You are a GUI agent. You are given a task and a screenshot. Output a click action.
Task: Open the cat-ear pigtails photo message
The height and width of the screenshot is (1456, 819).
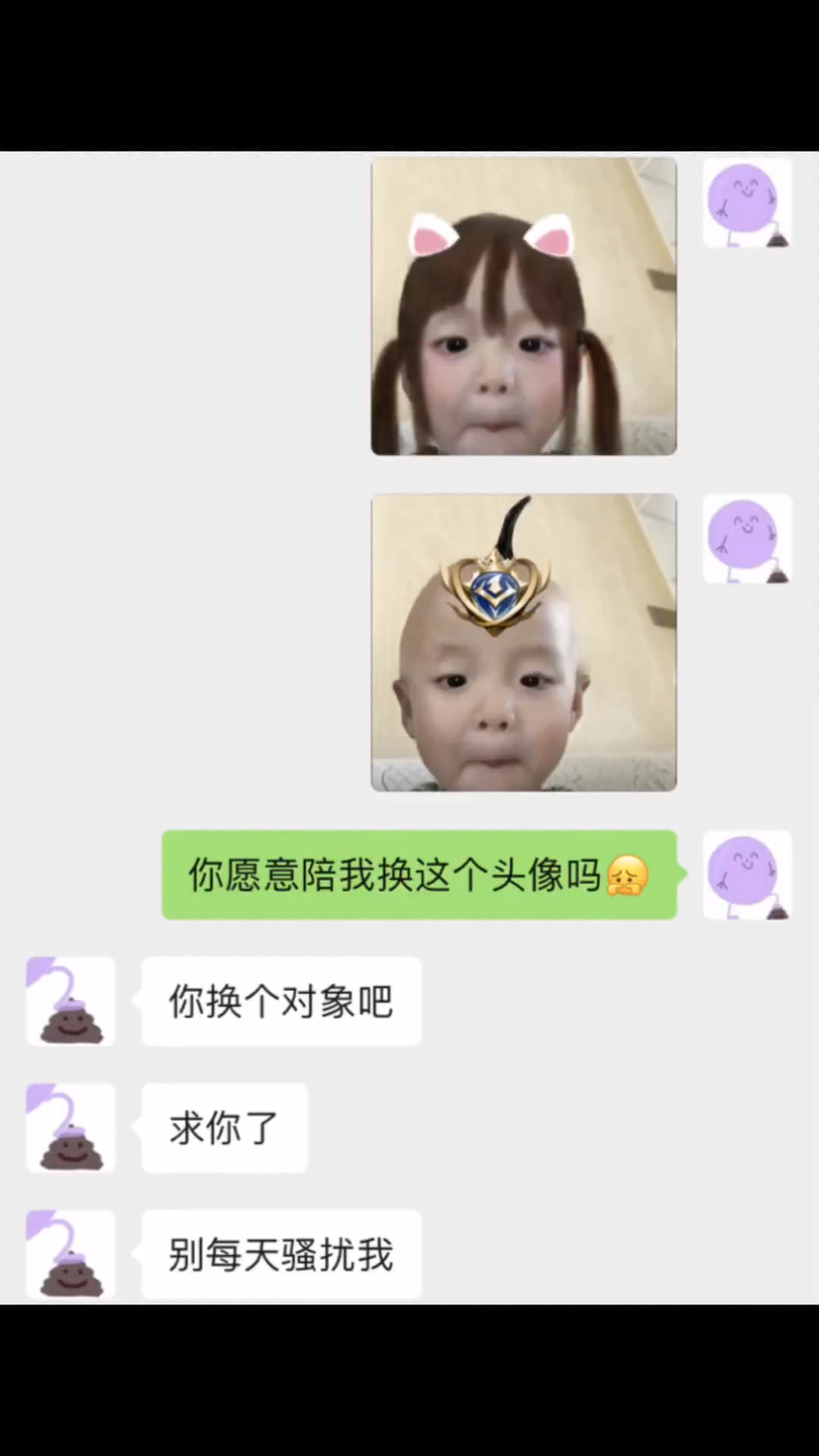(x=523, y=306)
